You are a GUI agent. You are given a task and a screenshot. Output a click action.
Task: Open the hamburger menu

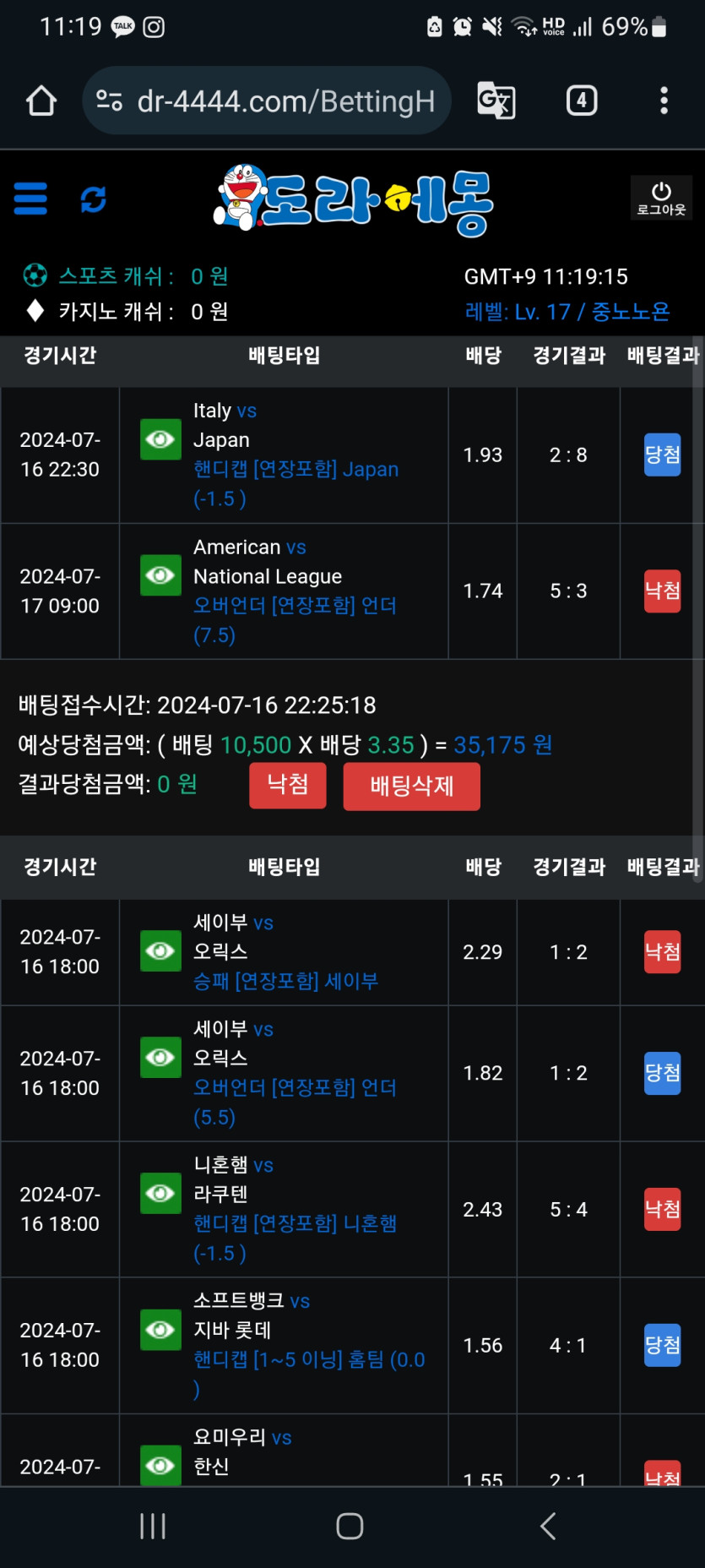click(x=30, y=199)
